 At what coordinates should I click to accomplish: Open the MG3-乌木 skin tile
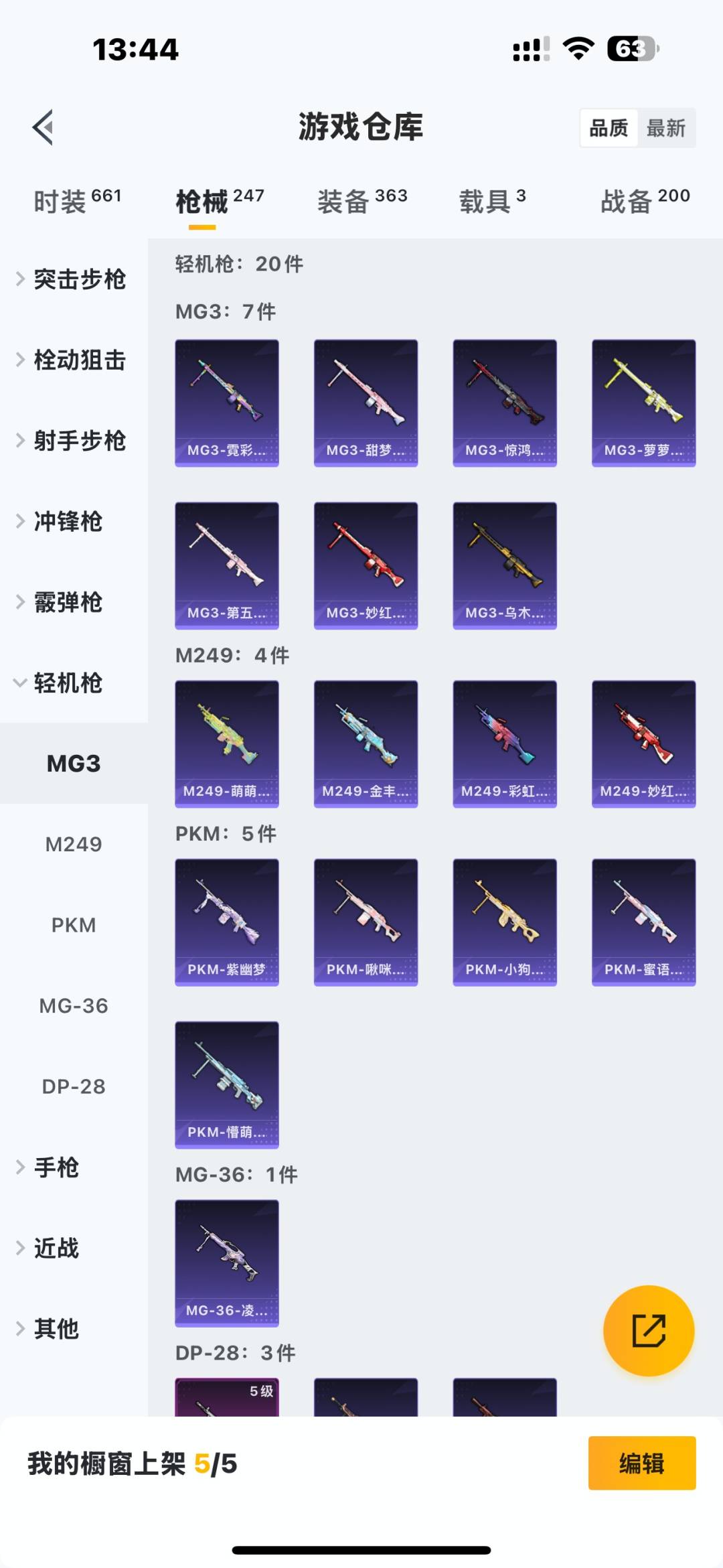505,565
